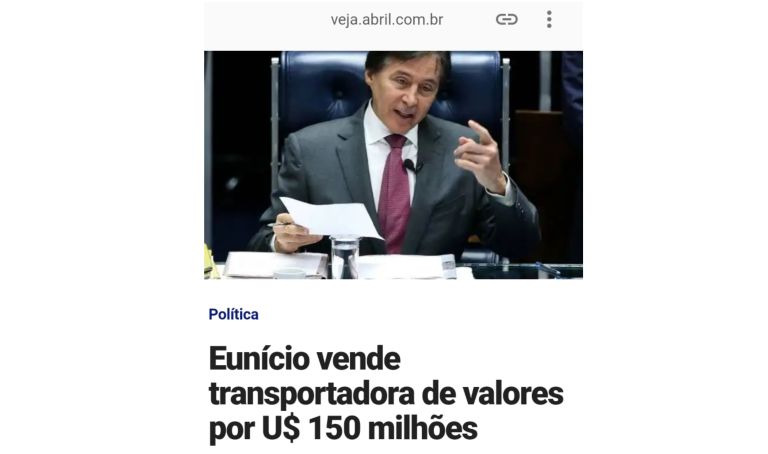This screenshot has height=454, width=768.
Task: Open the three-dot overflow menu
Action: [549, 19]
